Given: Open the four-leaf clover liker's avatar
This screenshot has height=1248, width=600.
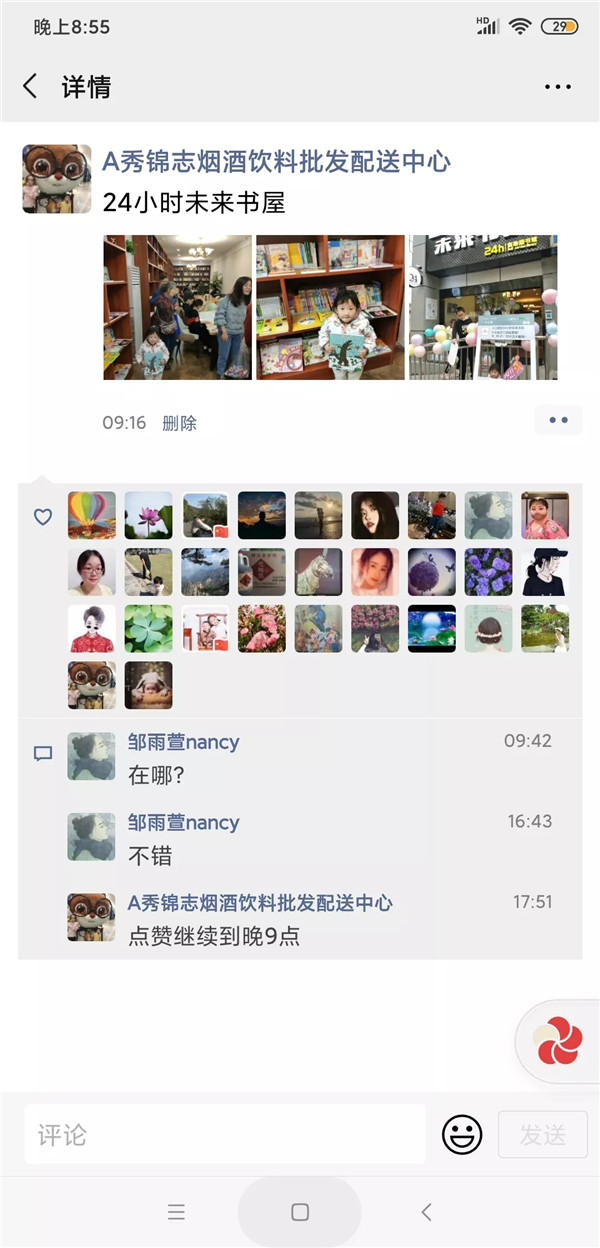Looking at the screenshot, I should click(148, 629).
